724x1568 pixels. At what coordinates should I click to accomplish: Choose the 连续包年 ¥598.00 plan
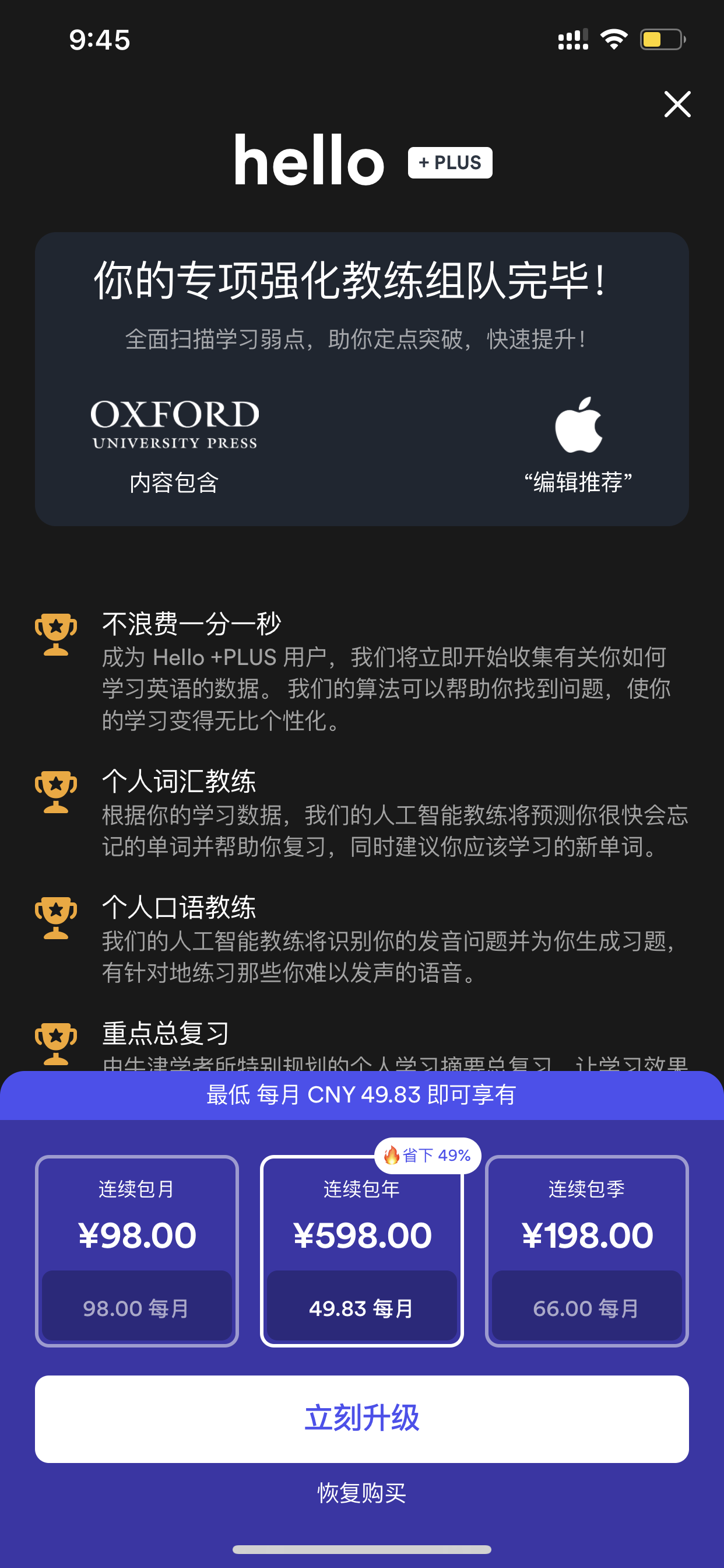tap(362, 1251)
